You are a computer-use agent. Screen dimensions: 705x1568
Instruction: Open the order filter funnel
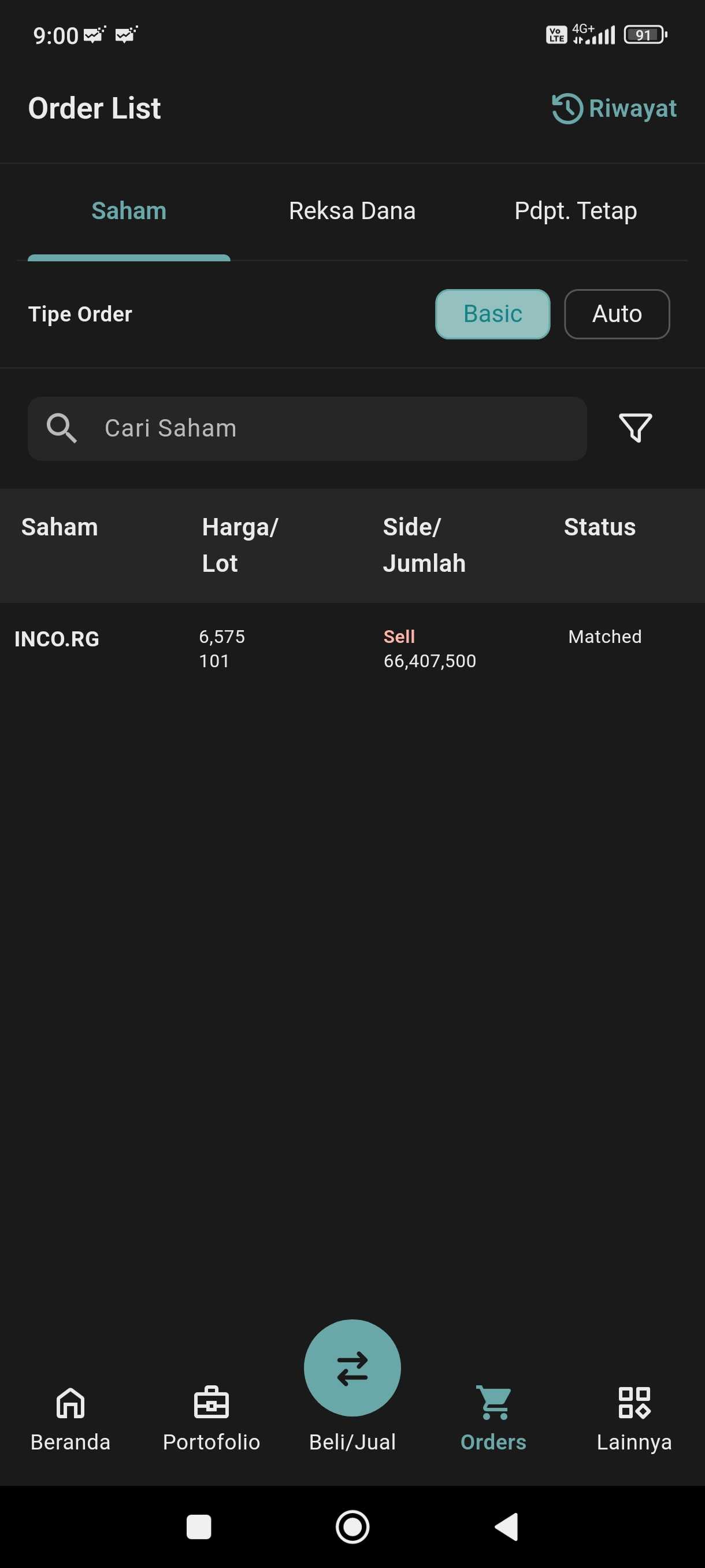[x=635, y=428]
